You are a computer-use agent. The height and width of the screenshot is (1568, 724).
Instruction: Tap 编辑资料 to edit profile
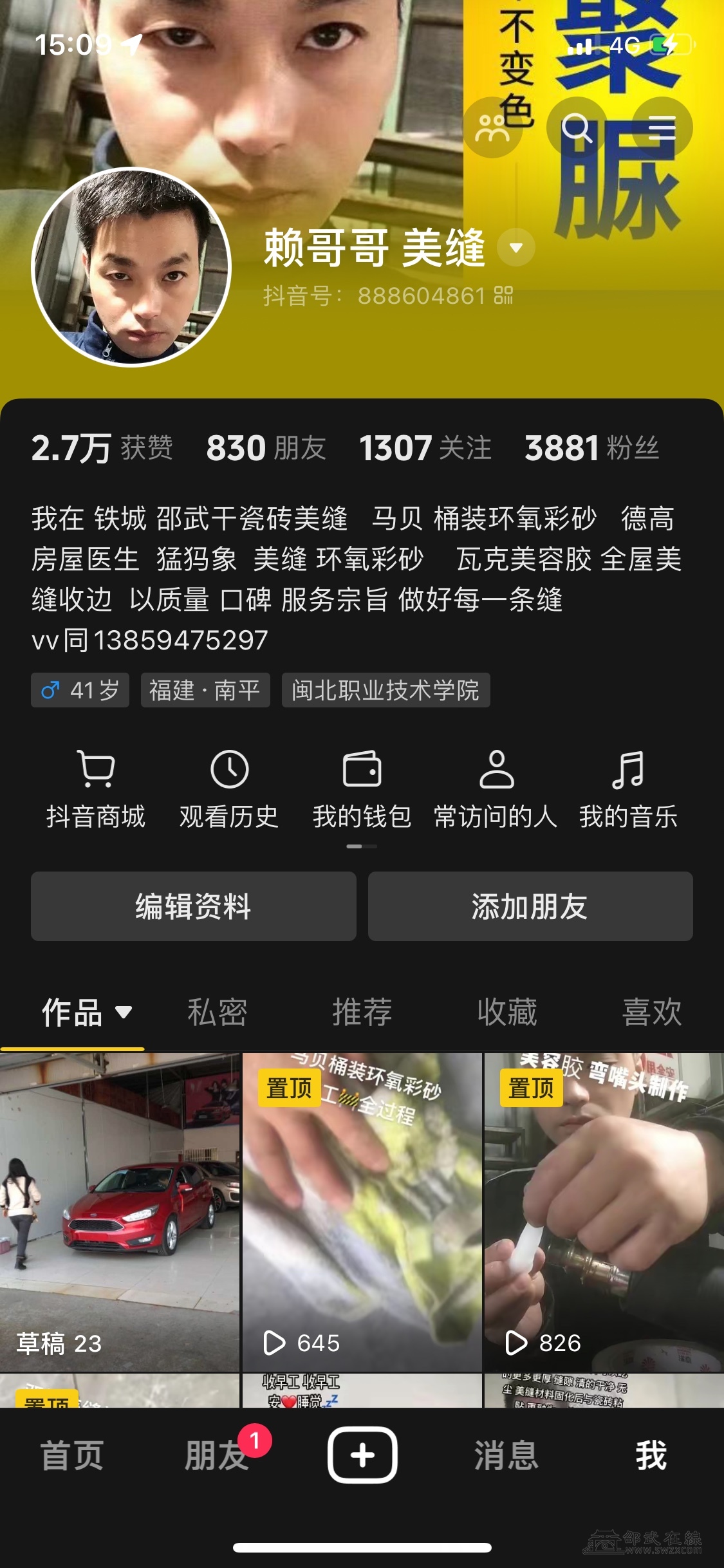193,906
